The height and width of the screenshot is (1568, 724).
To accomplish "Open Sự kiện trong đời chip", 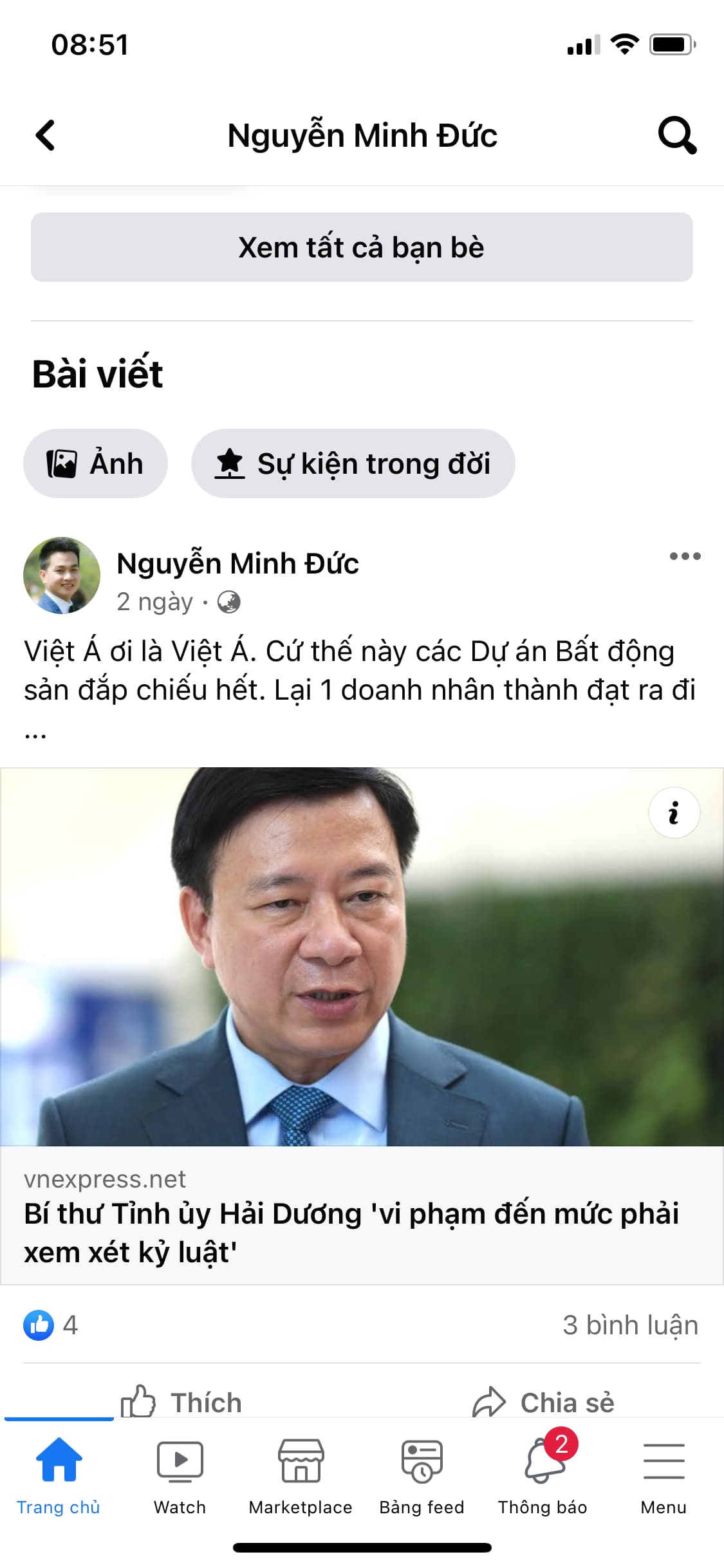I will tap(353, 463).
